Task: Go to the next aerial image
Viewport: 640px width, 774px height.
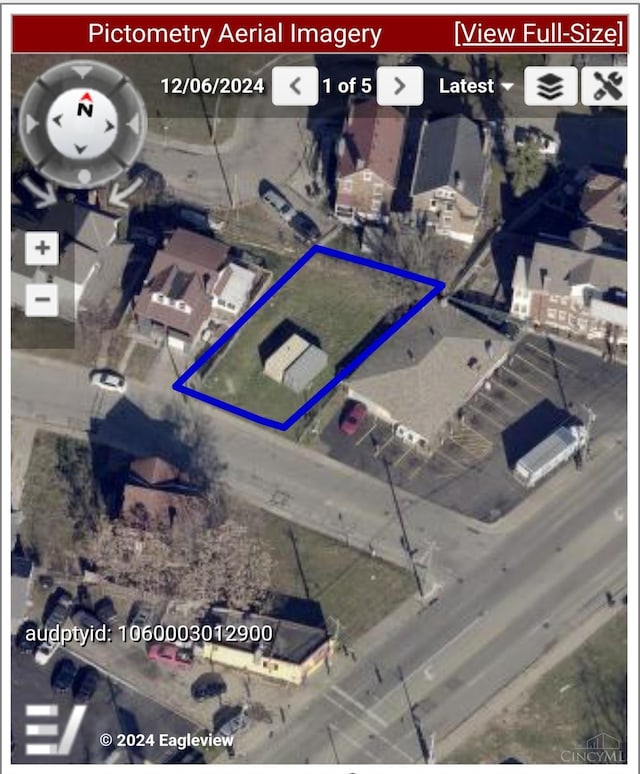Action: tap(400, 86)
